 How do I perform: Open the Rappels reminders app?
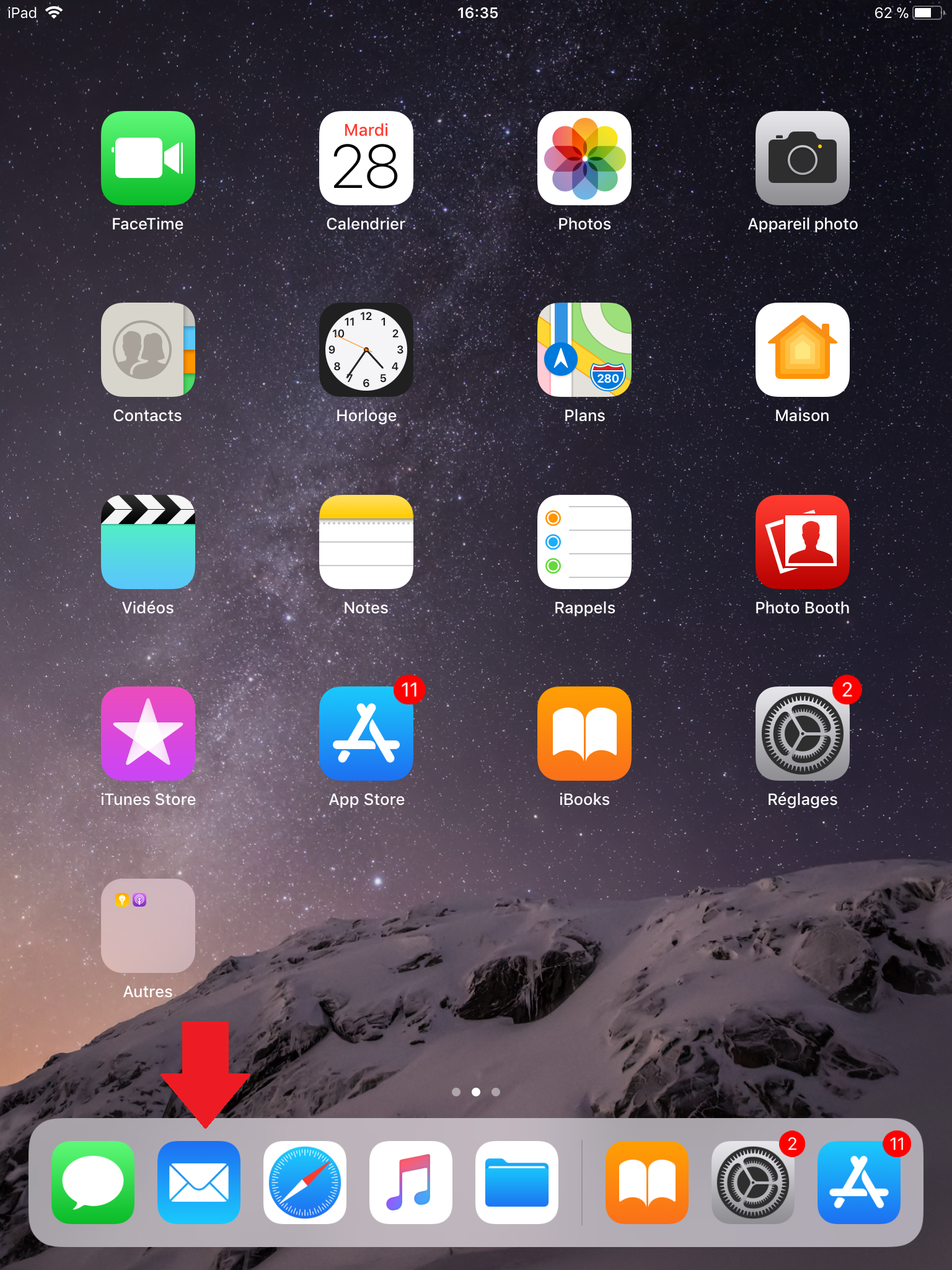pos(584,542)
